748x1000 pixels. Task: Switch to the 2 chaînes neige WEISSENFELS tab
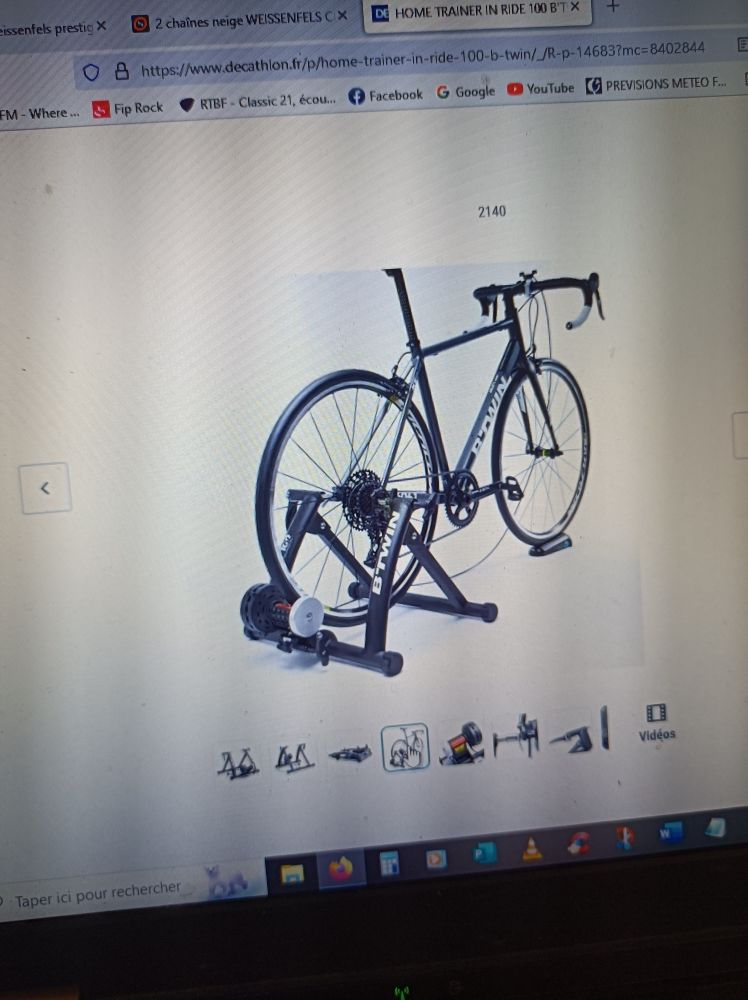(240, 20)
